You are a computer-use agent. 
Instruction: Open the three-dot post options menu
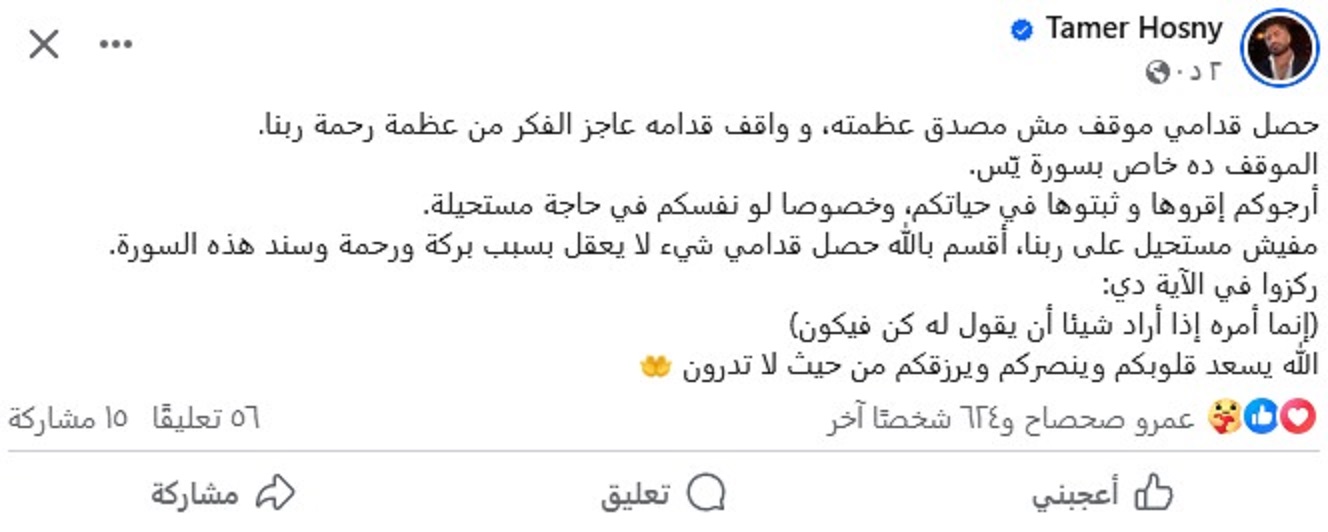[x=116, y=44]
